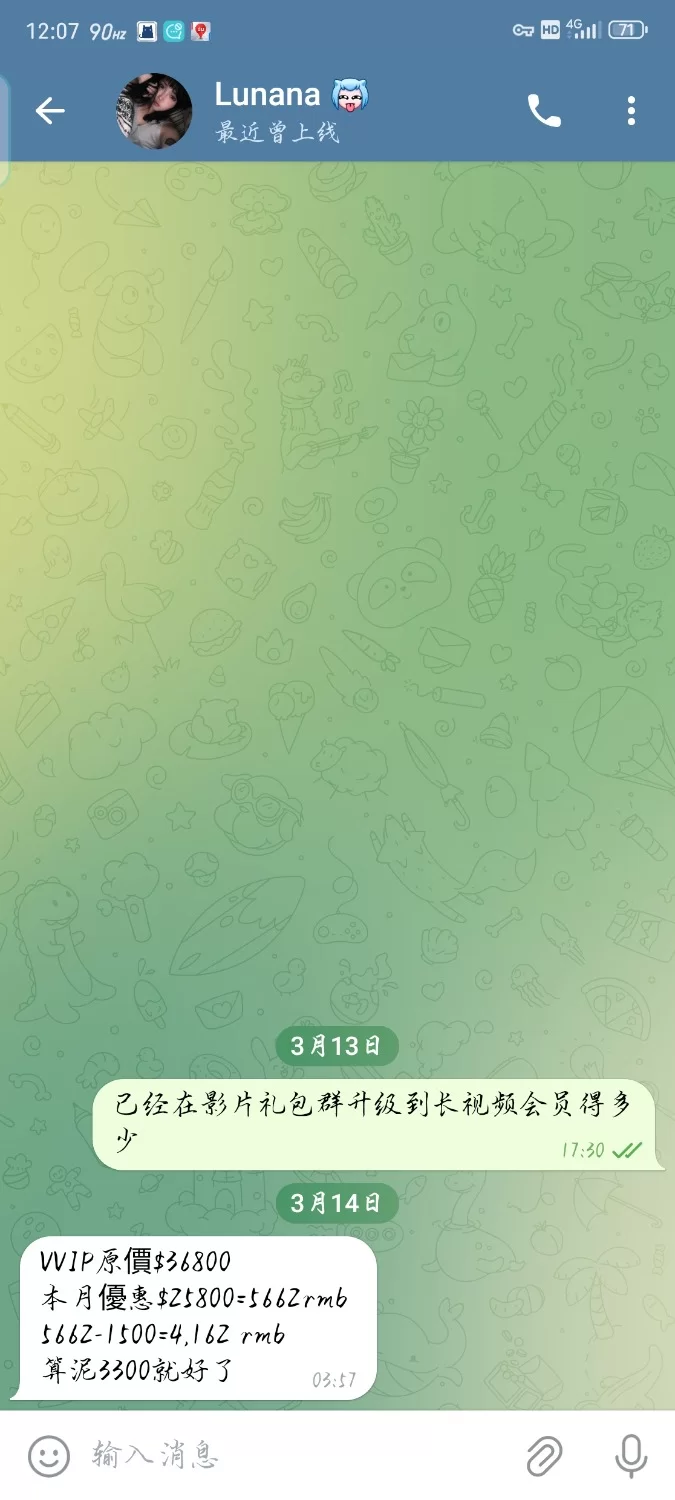The height and width of the screenshot is (1500, 675).
Task: Go back to the chat list
Action: (49, 111)
